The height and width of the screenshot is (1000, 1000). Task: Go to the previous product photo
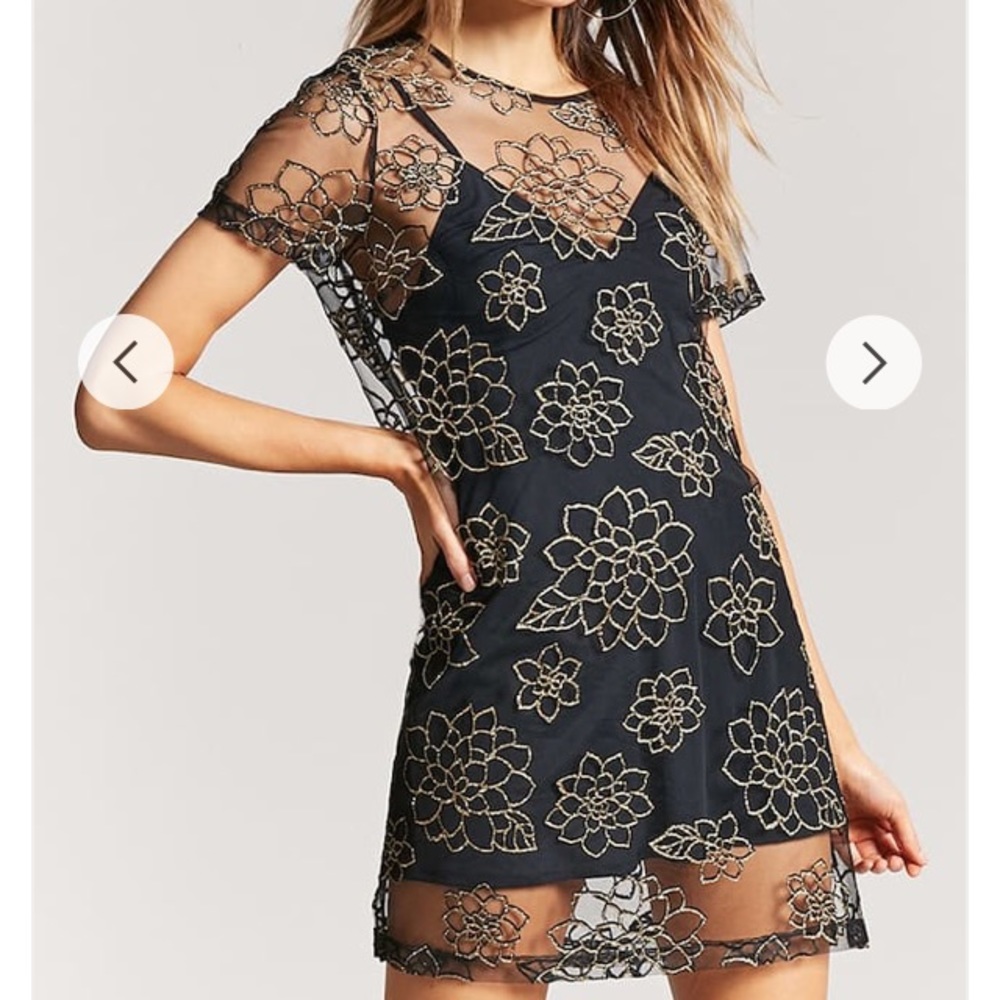click(126, 362)
